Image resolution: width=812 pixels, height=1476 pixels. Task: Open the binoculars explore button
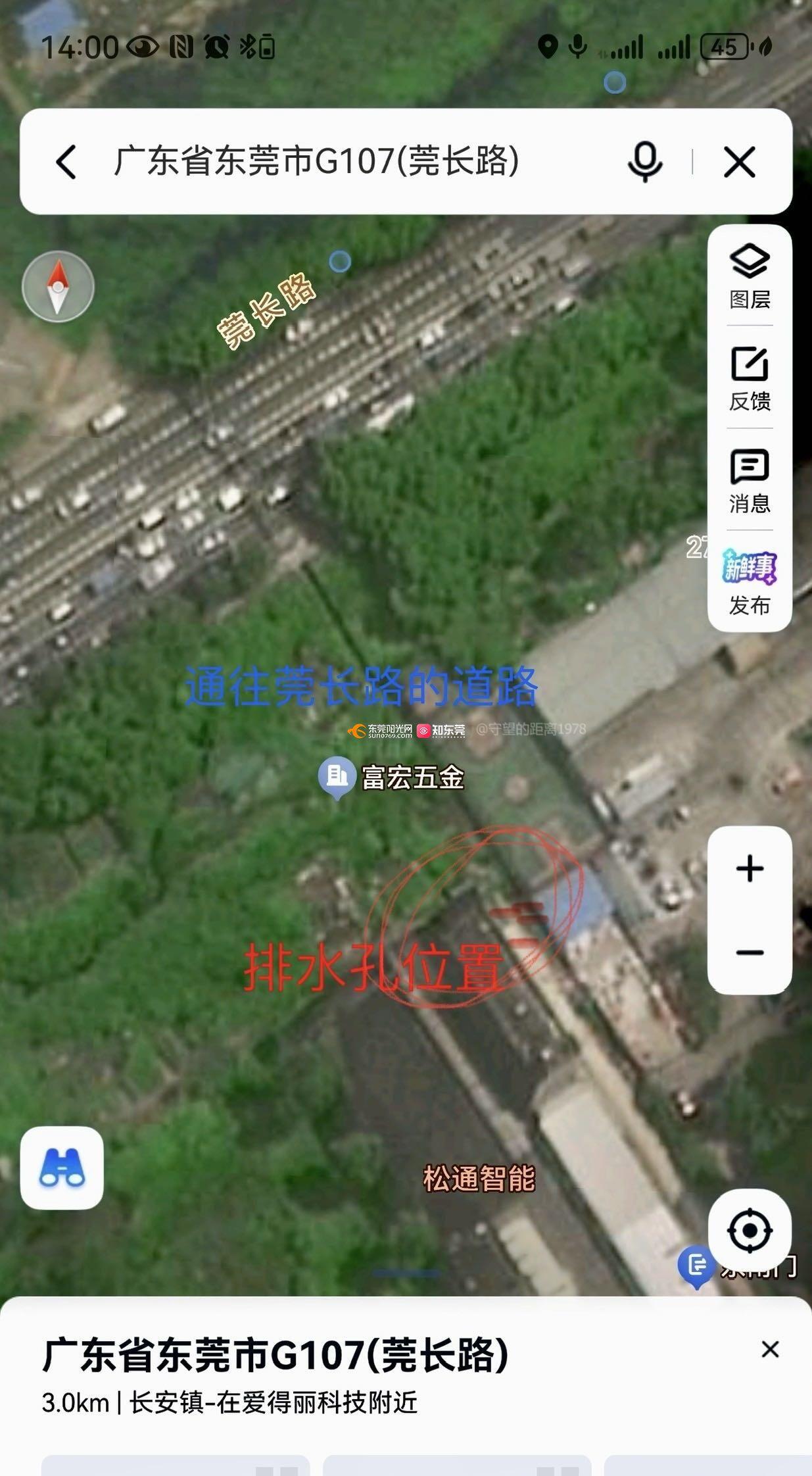(62, 1168)
